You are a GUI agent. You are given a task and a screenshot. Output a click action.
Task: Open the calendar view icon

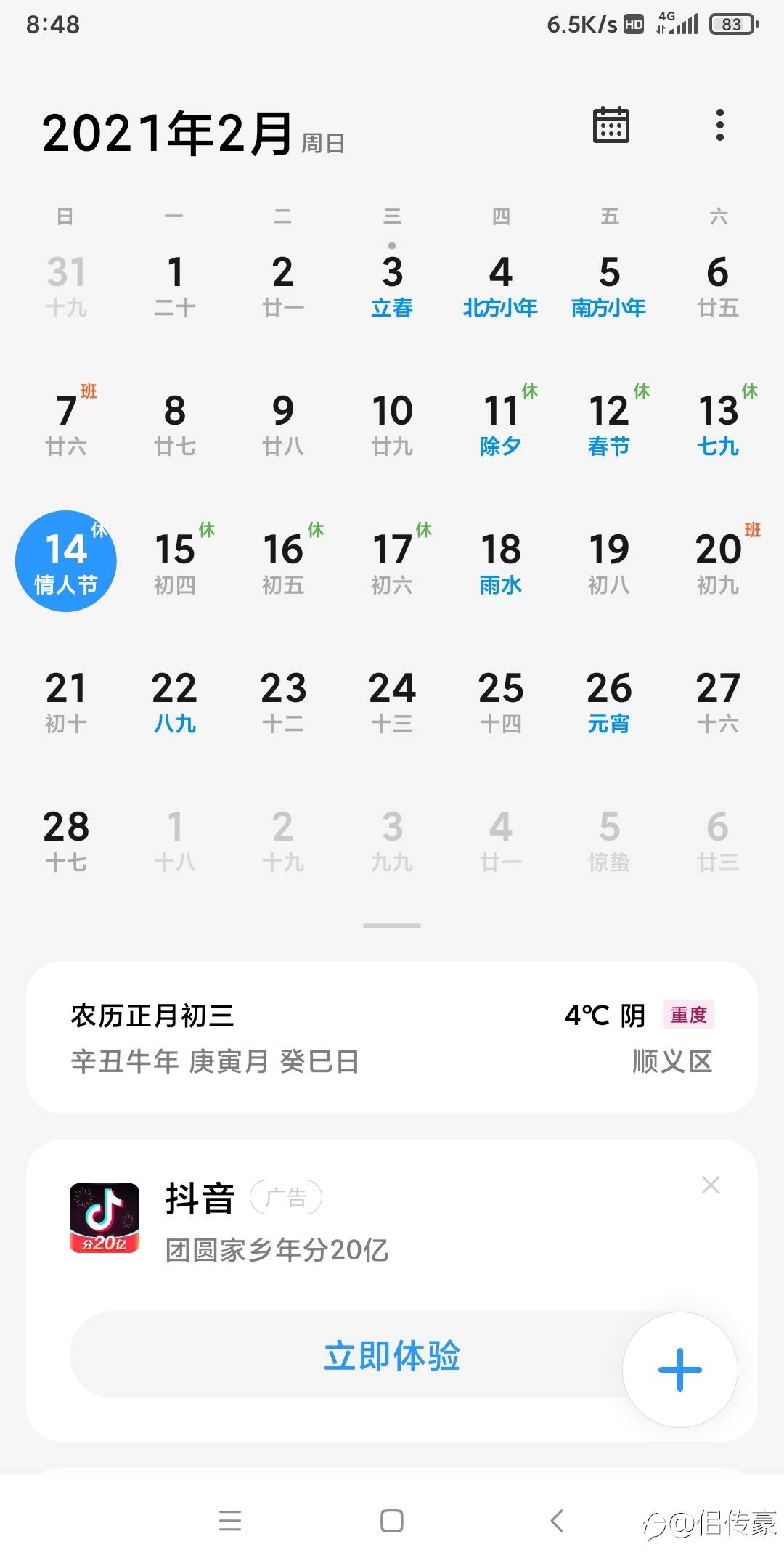pos(611,126)
